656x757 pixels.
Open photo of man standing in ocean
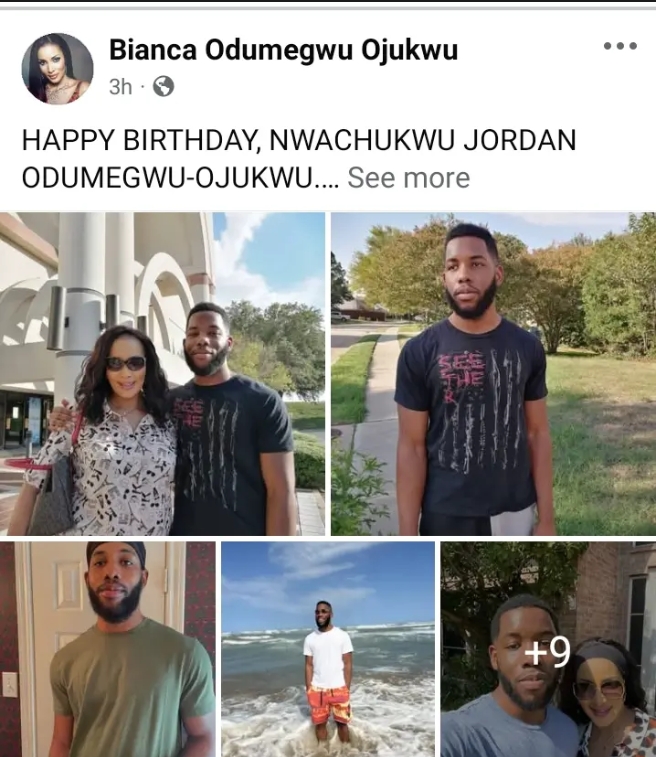(328, 648)
